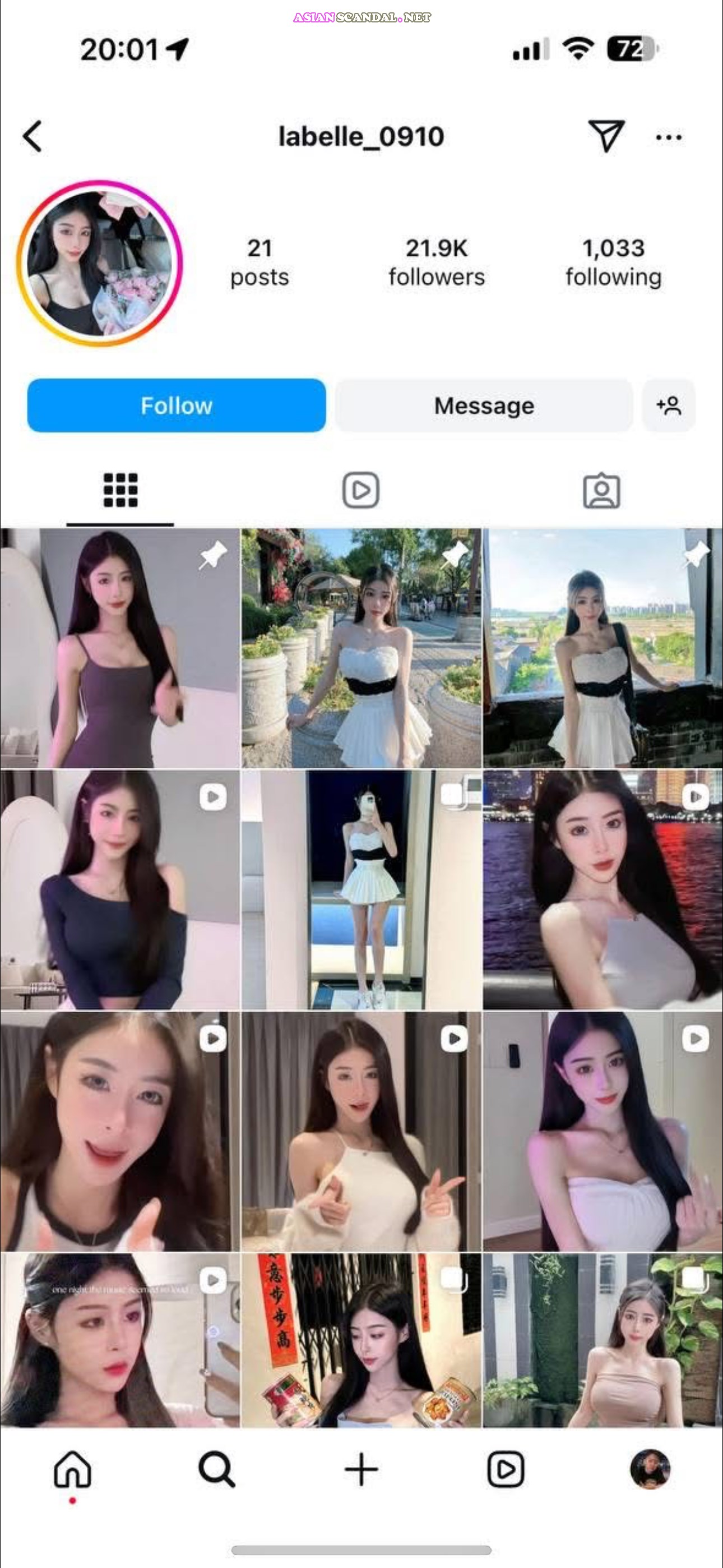Open the reel with navy long-sleeve top
The image size is (723, 1568).
120,889
